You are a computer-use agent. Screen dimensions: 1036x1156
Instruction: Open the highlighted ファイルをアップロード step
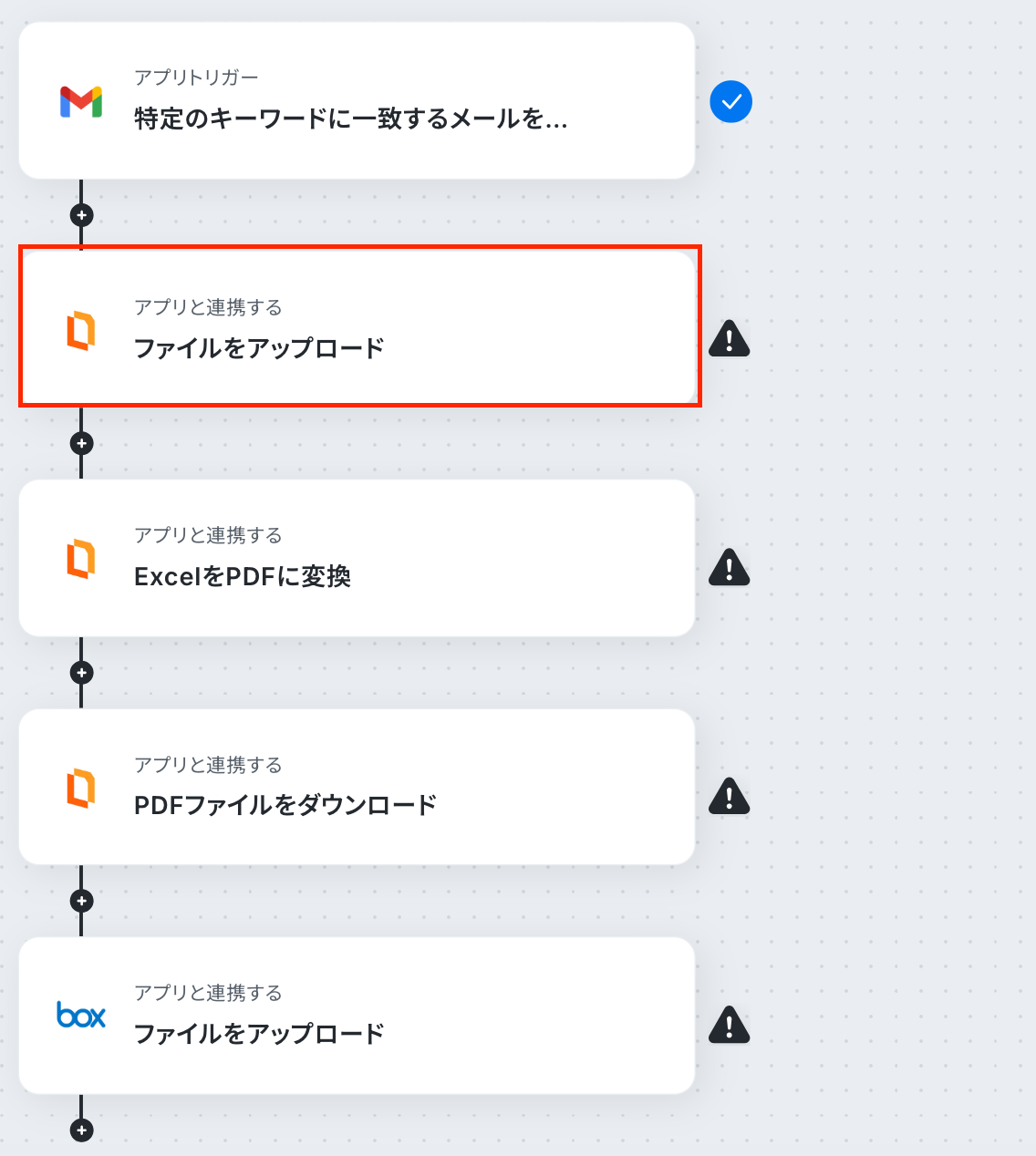[x=356, y=328]
